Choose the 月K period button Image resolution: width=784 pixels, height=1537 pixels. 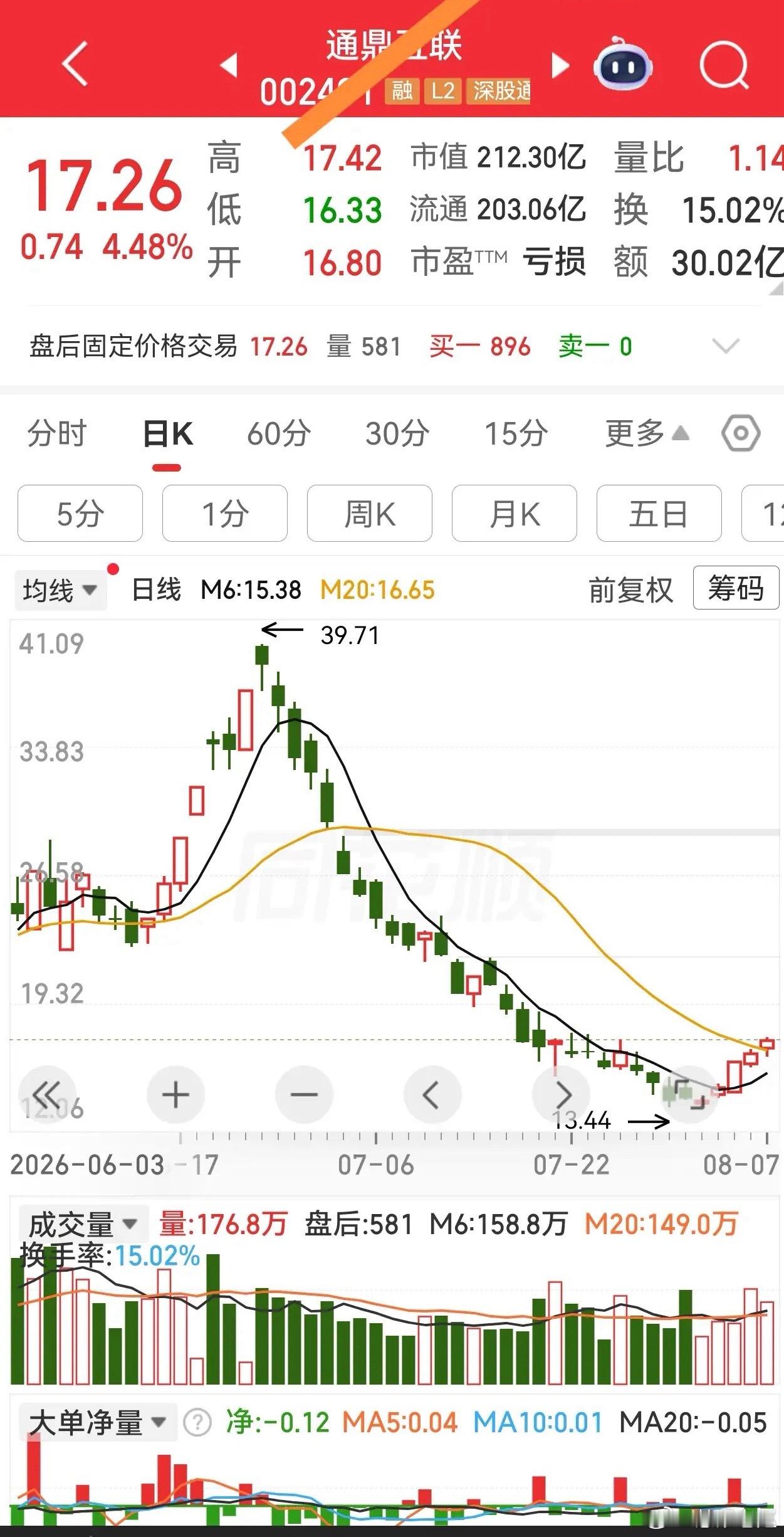pos(515,514)
